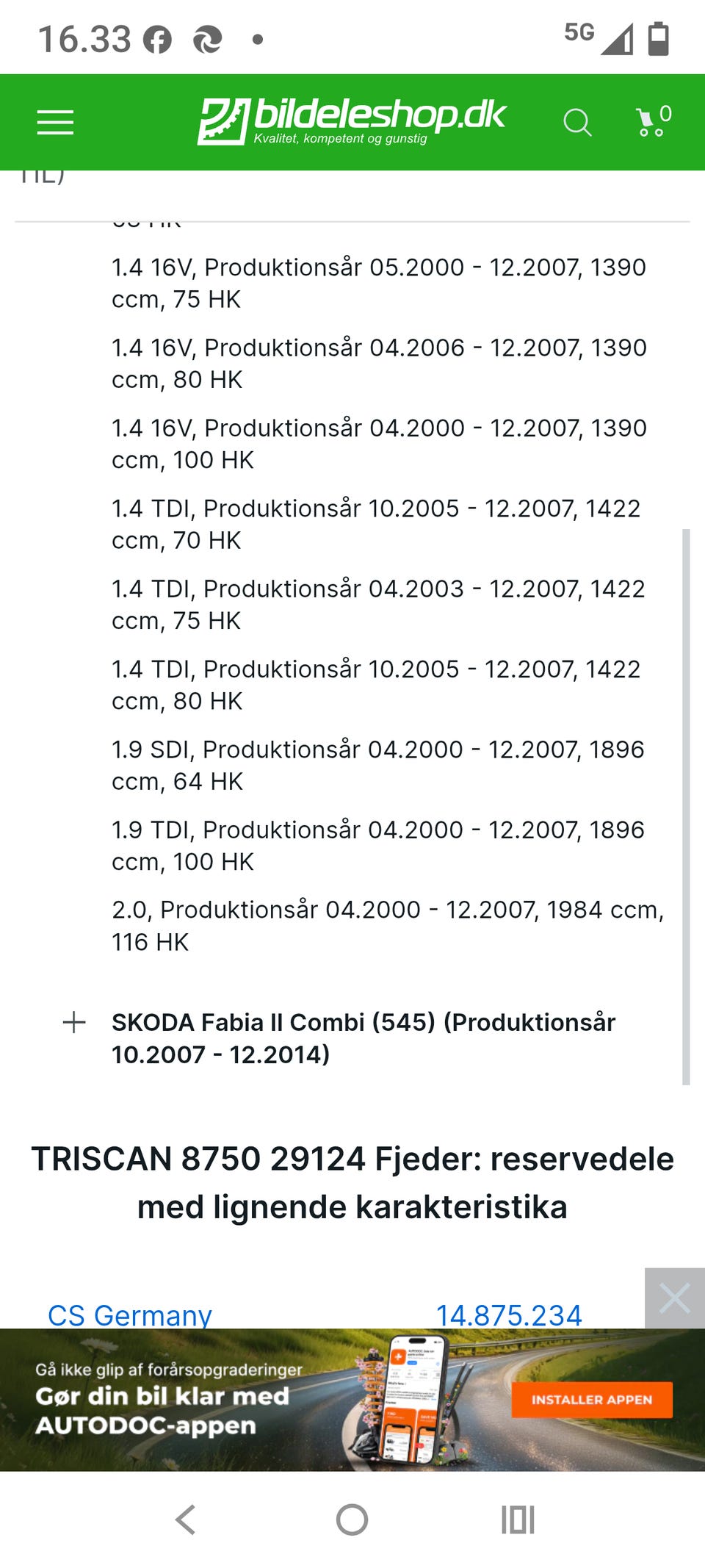705x1568 pixels.
Task: Go to bildeleshop.dk homepage via logo
Action: tap(352, 121)
